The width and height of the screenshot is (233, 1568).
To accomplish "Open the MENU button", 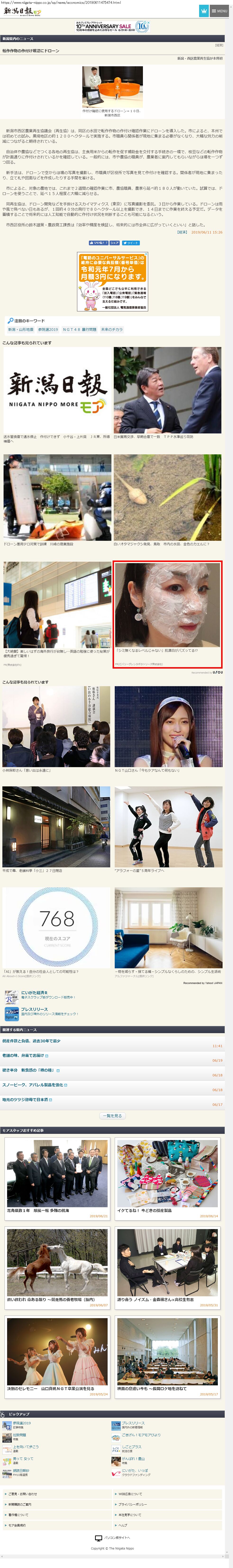I will click(220, 11).
